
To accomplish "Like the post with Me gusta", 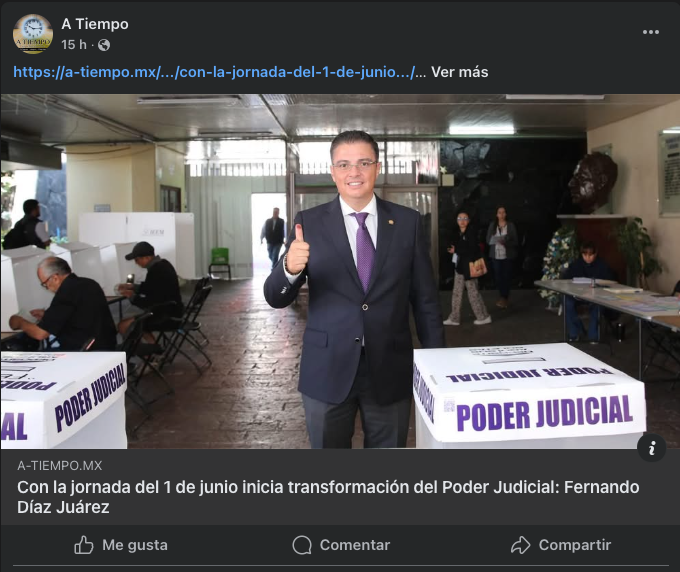I will 121,545.
